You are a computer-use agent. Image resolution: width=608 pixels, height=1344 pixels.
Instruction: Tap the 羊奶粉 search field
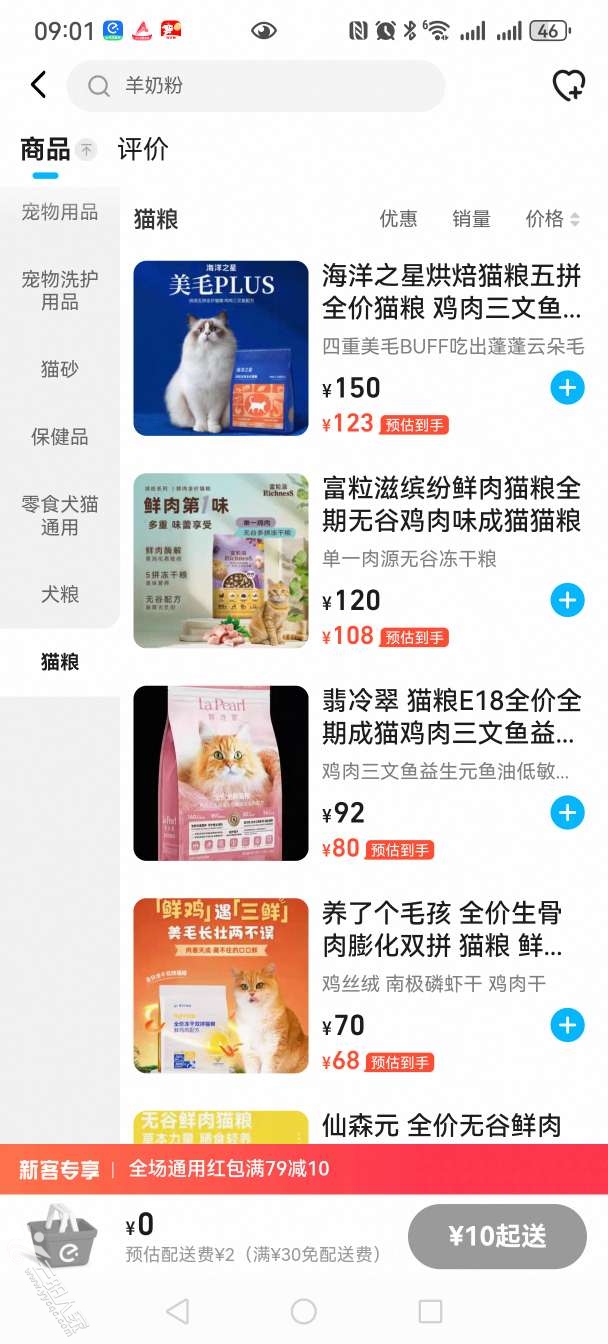click(255, 86)
